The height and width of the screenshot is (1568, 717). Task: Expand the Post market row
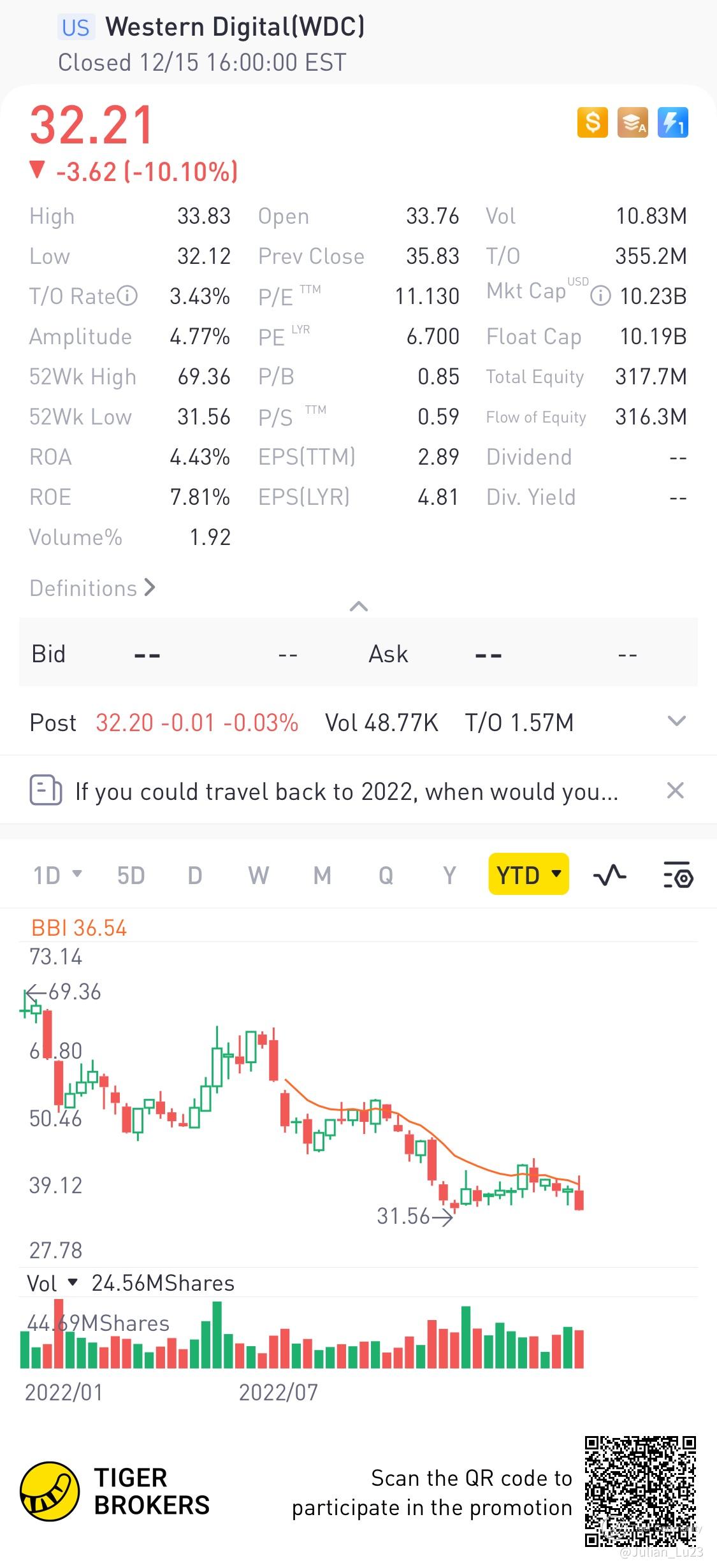pyautogui.click(x=676, y=722)
